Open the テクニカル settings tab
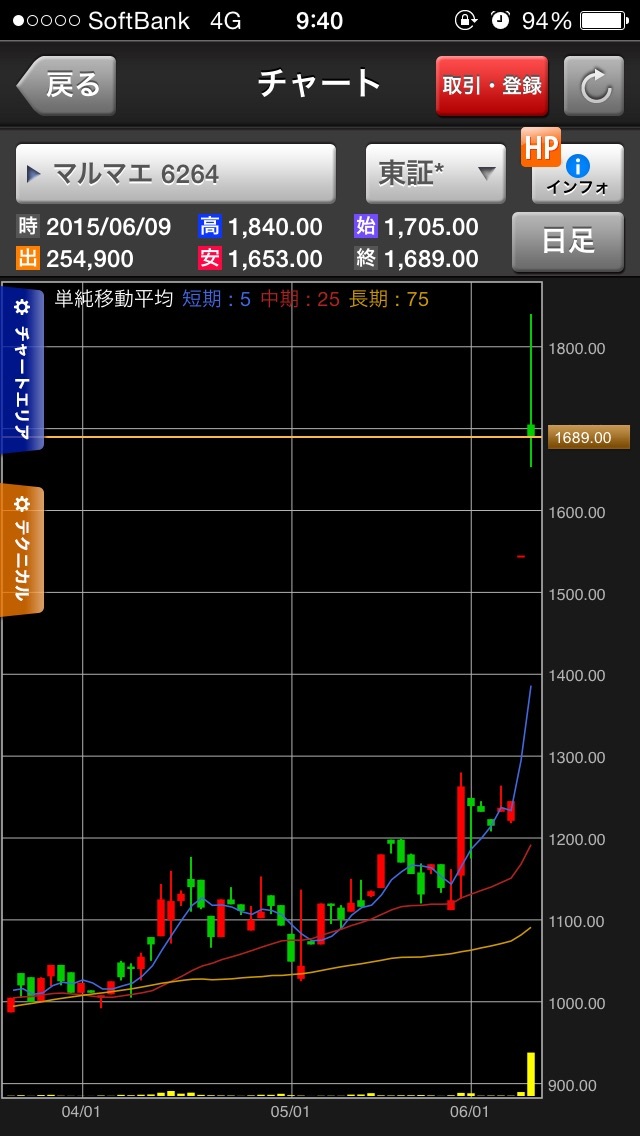Viewport: 640px width, 1136px height. pos(22,550)
